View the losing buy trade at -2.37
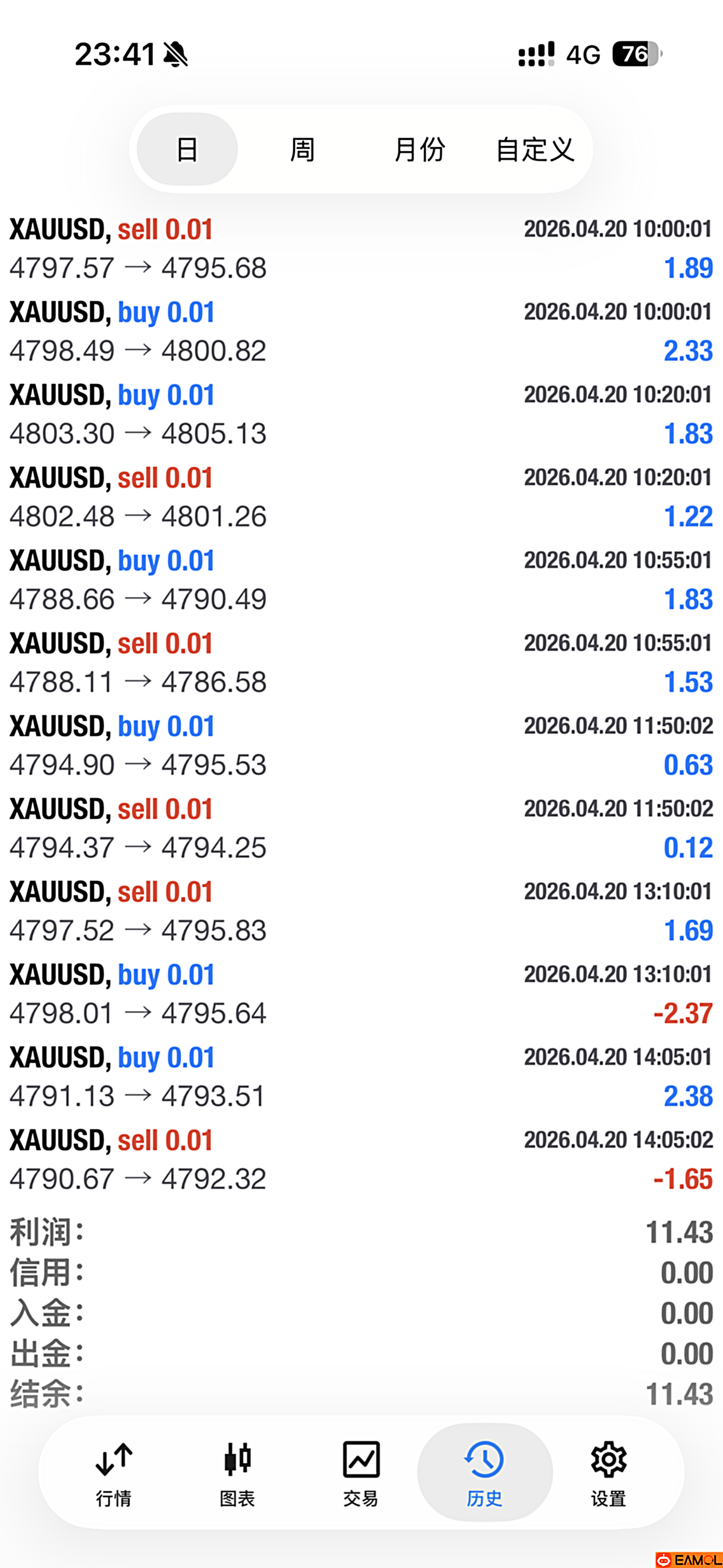723x1568 pixels. pos(361,994)
